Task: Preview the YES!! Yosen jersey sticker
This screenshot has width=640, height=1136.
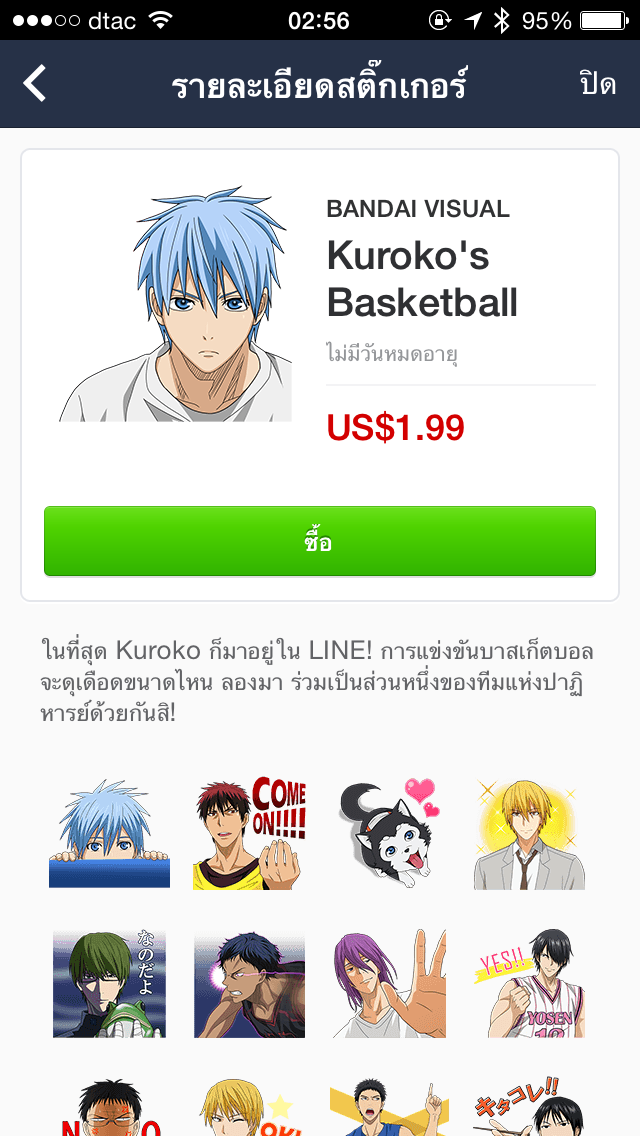Action: (x=529, y=983)
